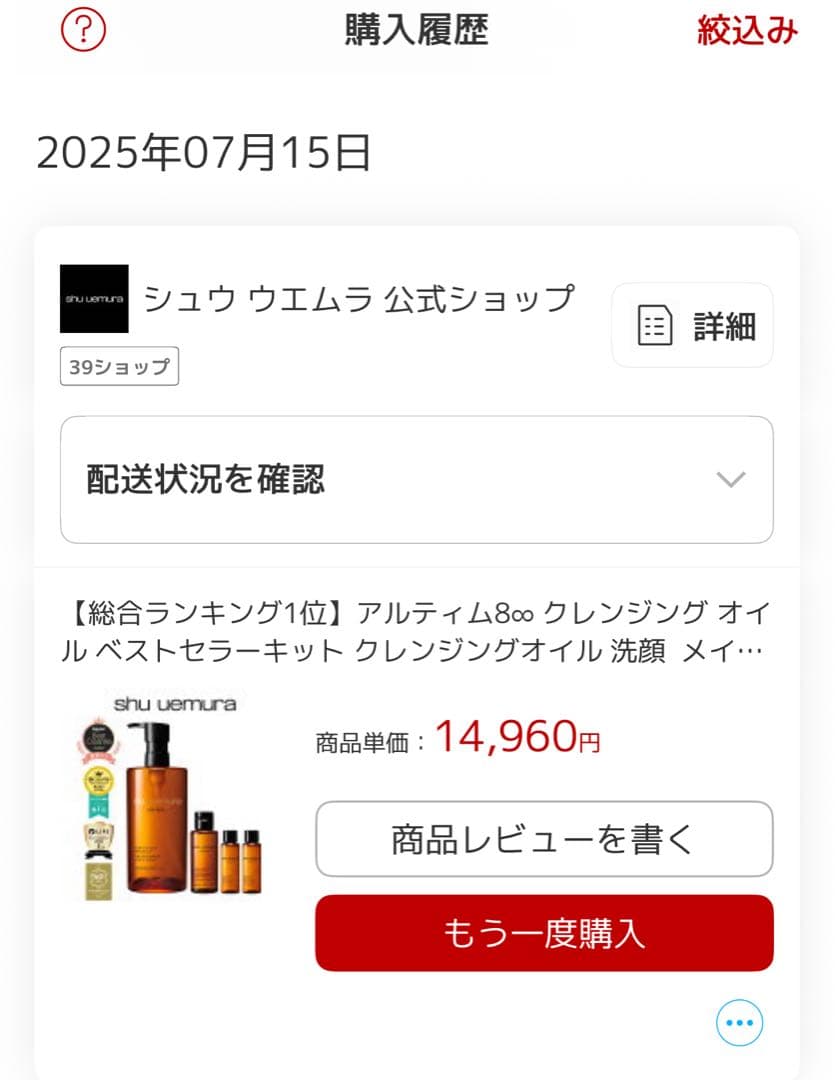Click the 39ショップ badge
Screen dimensions: 835x1080
118,367
